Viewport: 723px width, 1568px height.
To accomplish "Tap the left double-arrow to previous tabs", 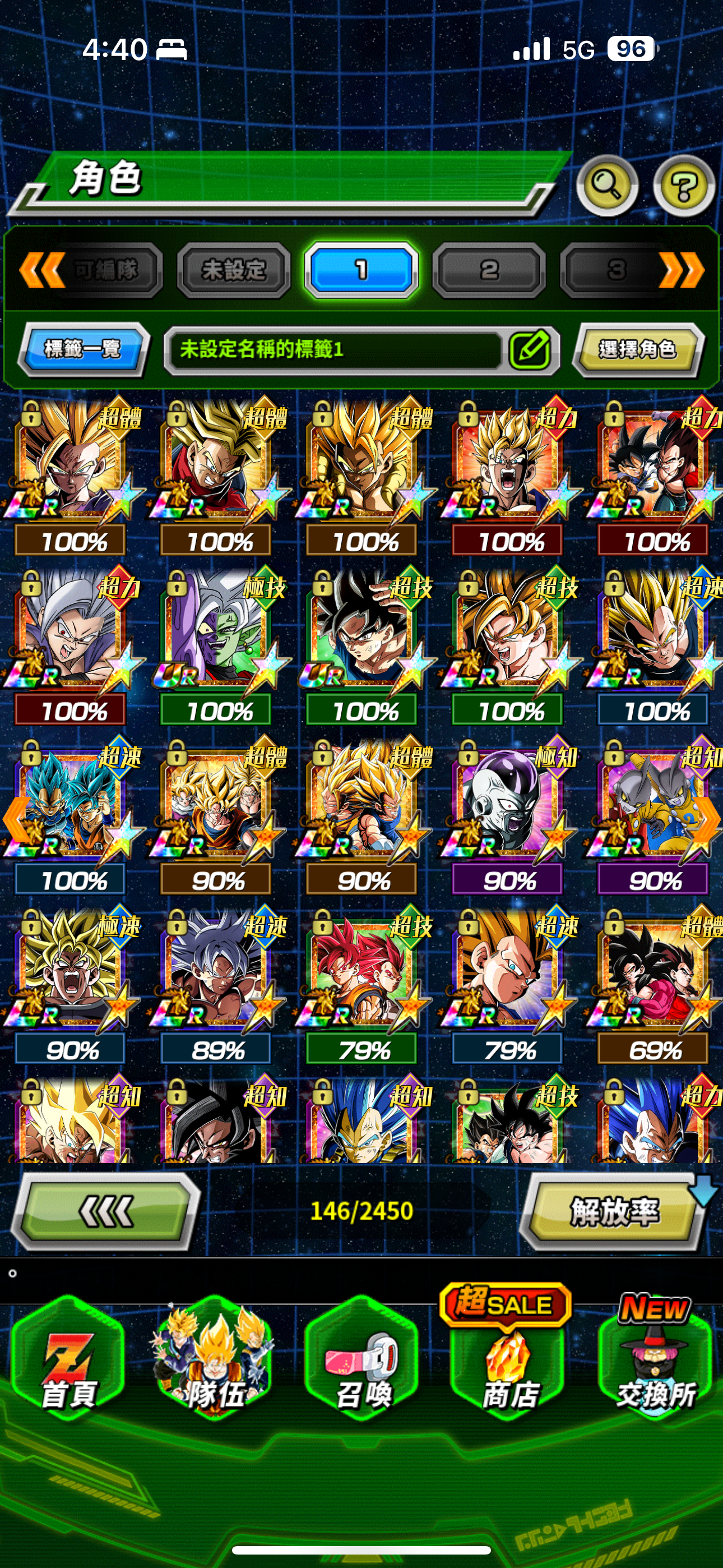I will 41,270.
